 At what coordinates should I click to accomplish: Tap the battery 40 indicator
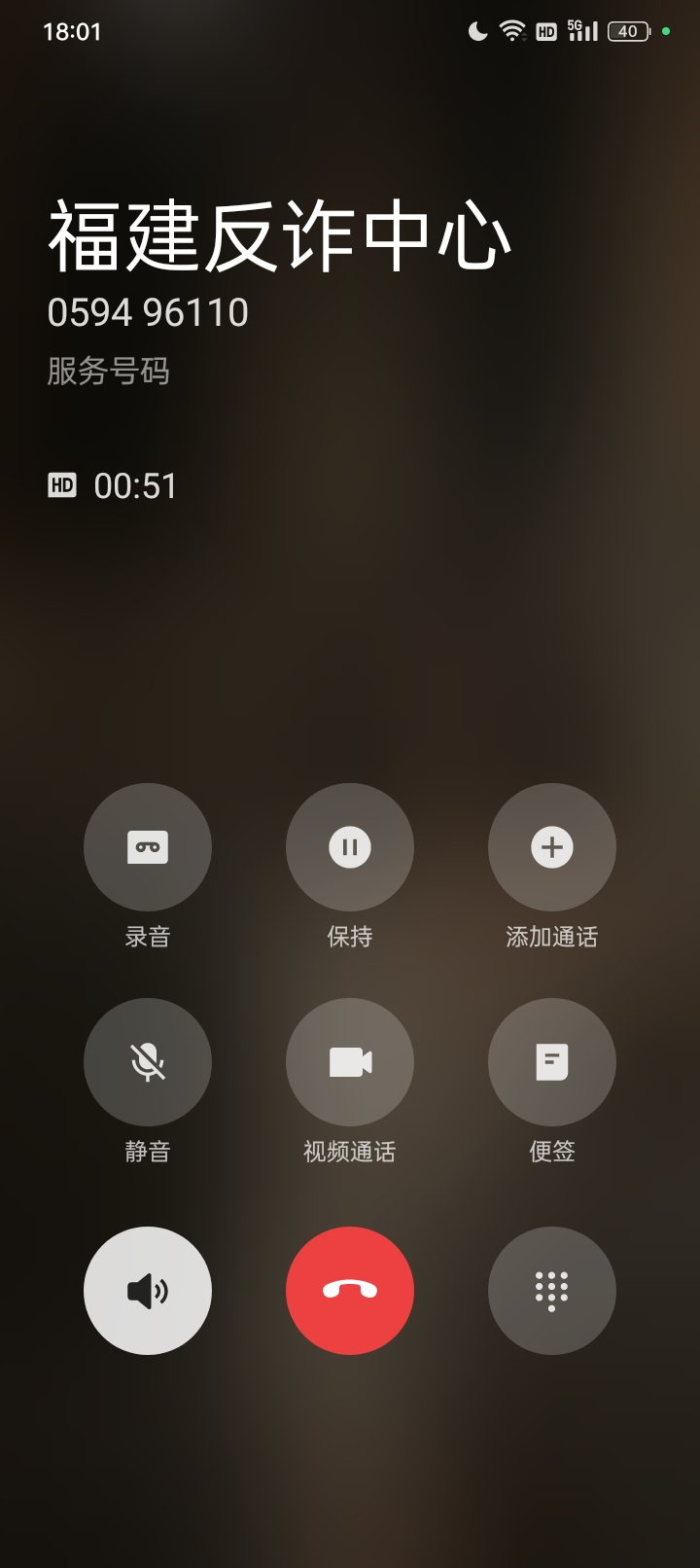(627, 31)
